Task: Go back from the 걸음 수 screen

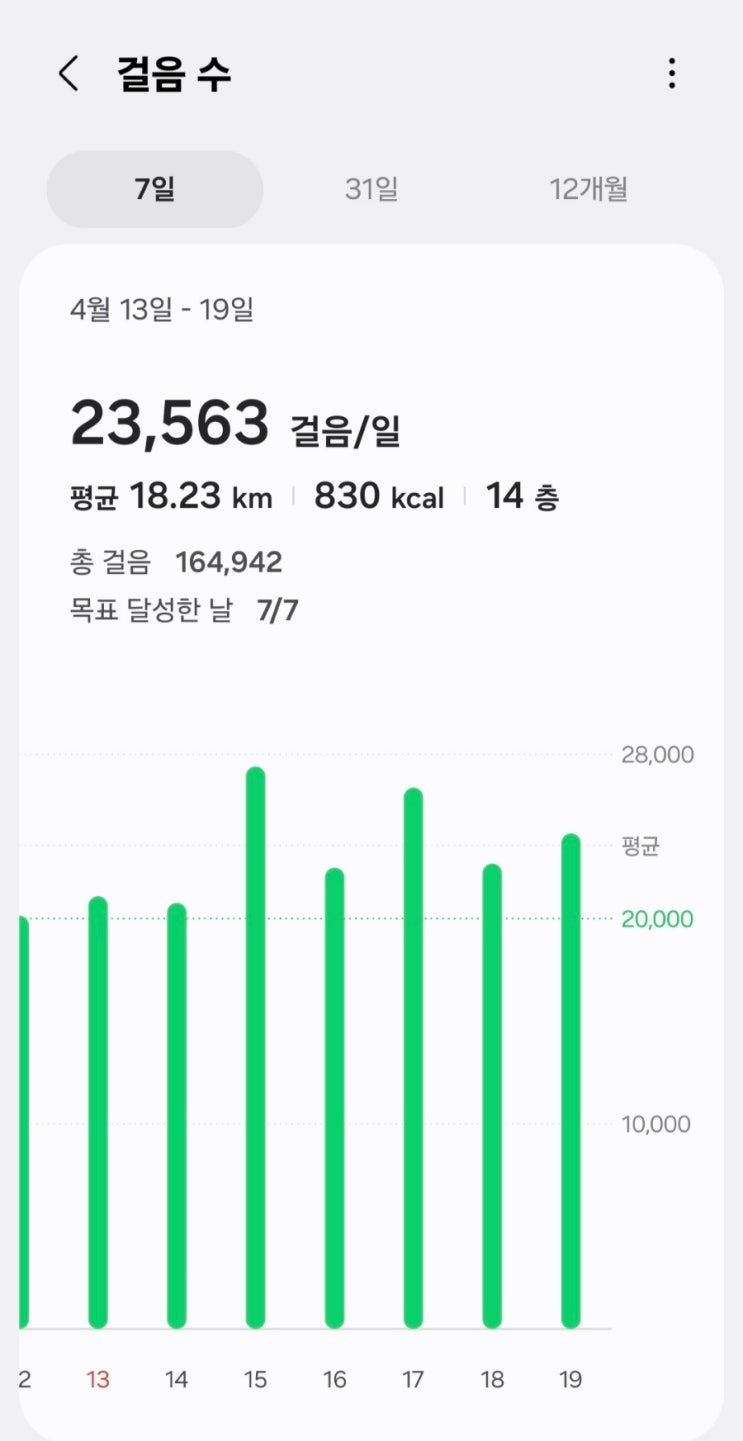Action: pos(68,74)
